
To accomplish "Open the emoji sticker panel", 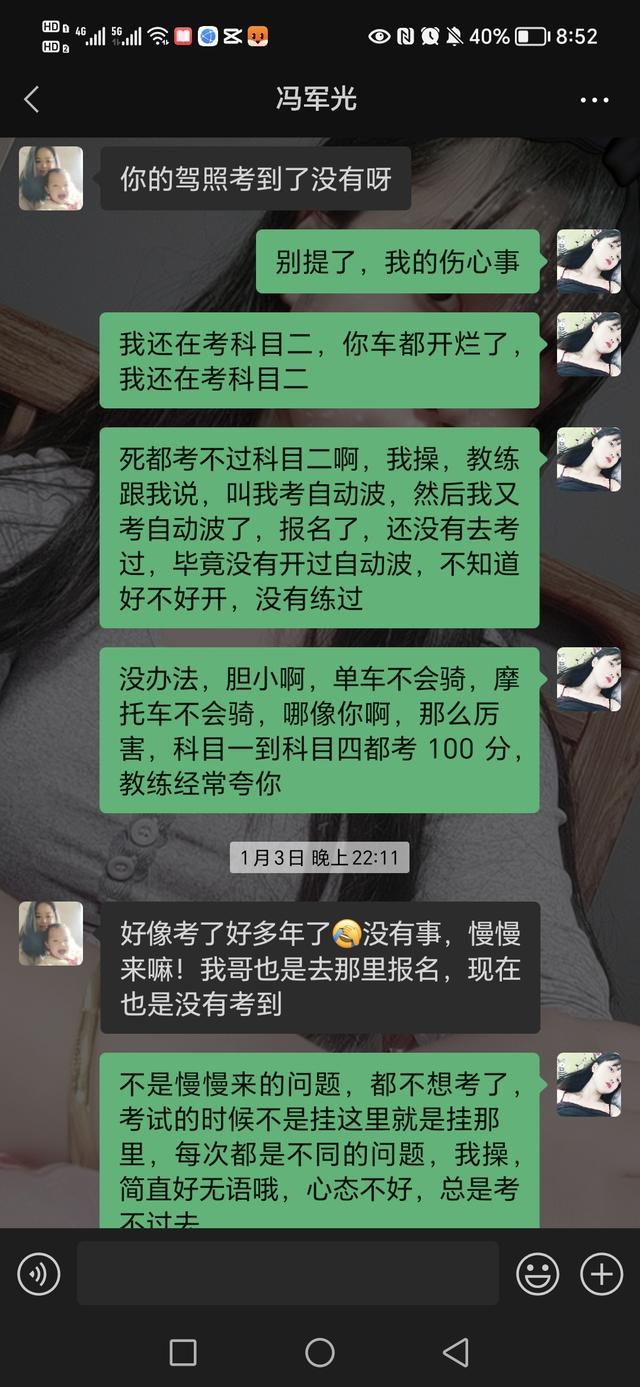I will [537, 1274].
